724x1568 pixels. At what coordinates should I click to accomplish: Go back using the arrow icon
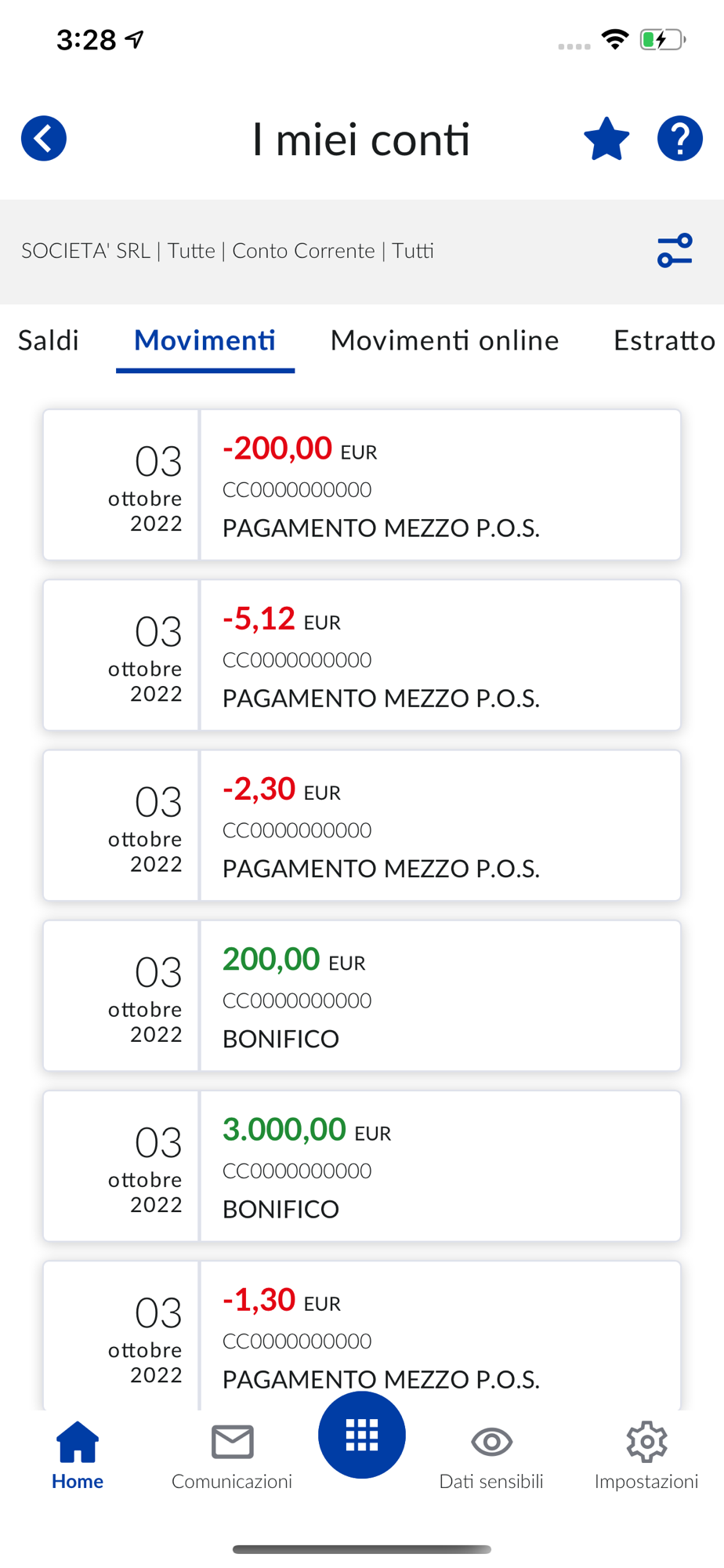(44, 139)
